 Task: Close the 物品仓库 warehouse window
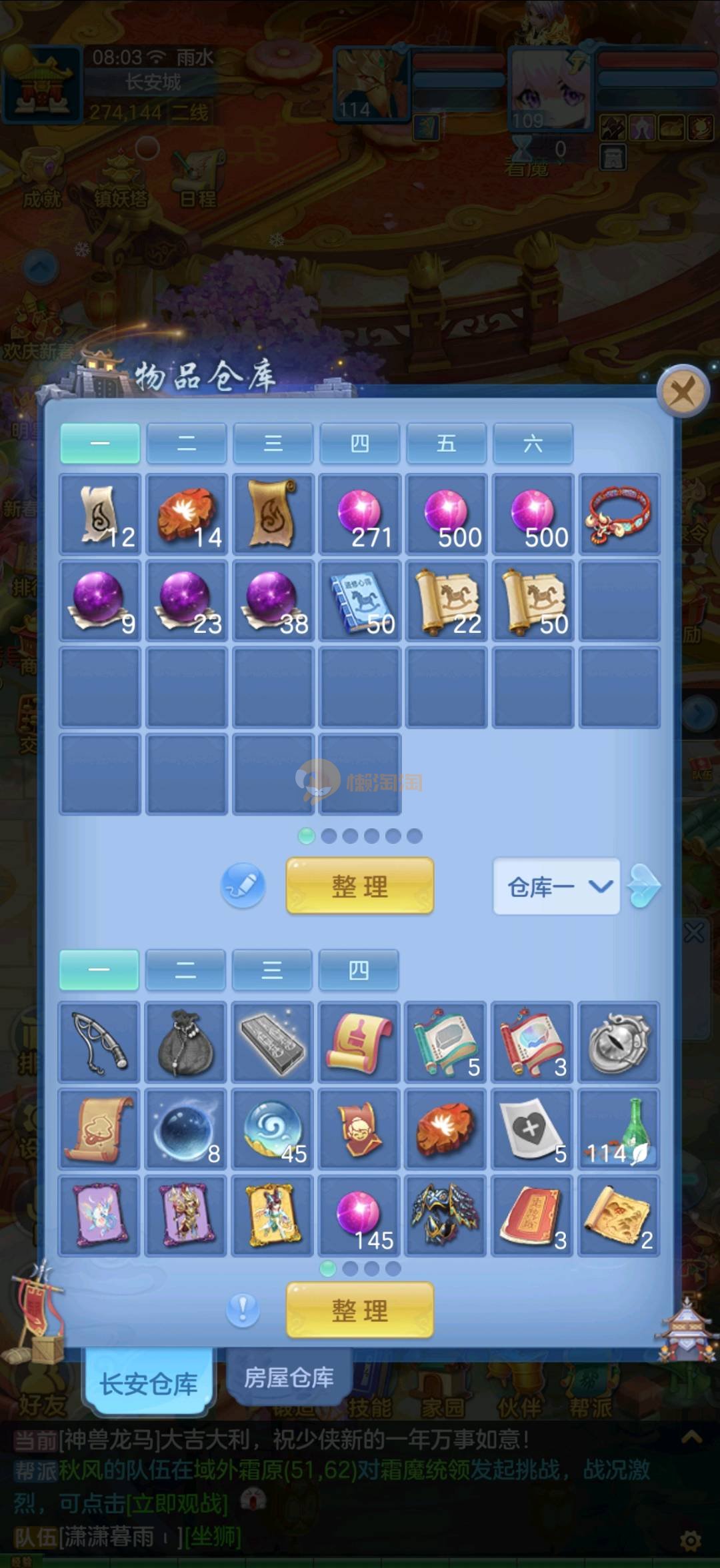[x=682, y=391]
